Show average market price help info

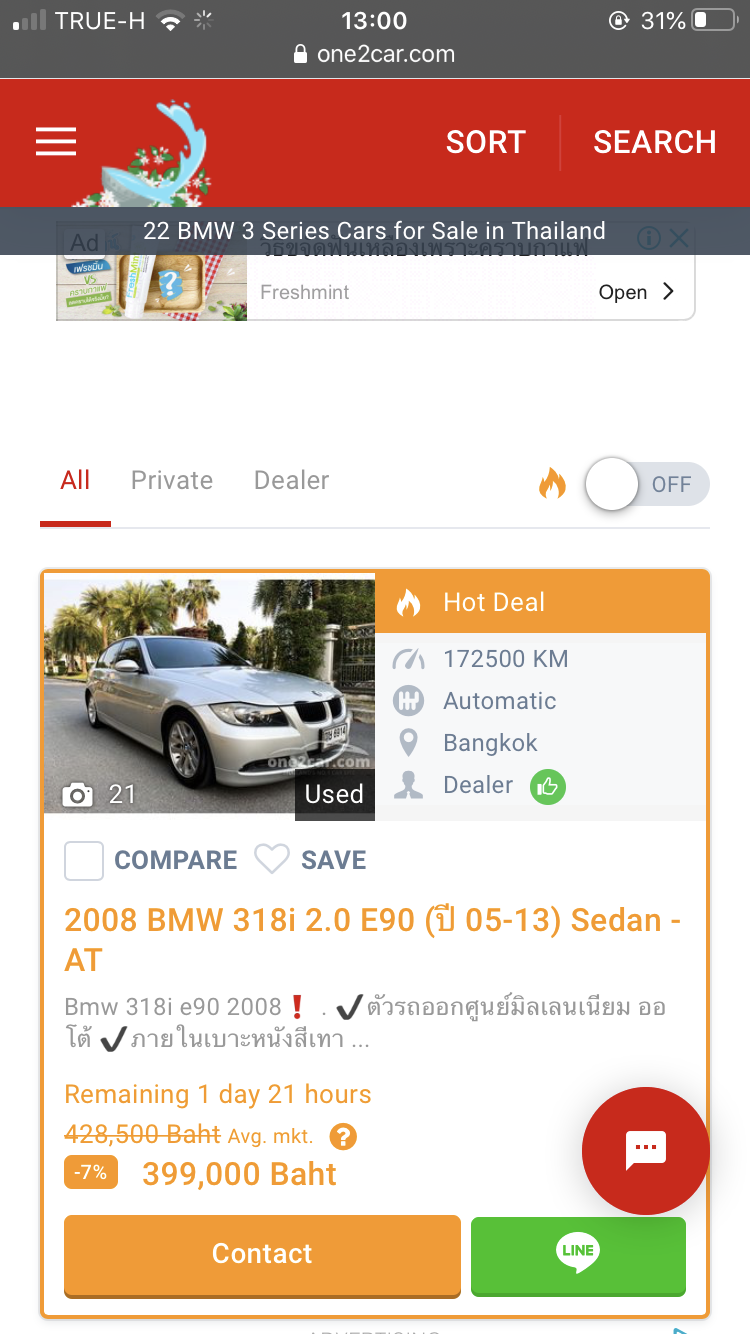pos(343,1137)
